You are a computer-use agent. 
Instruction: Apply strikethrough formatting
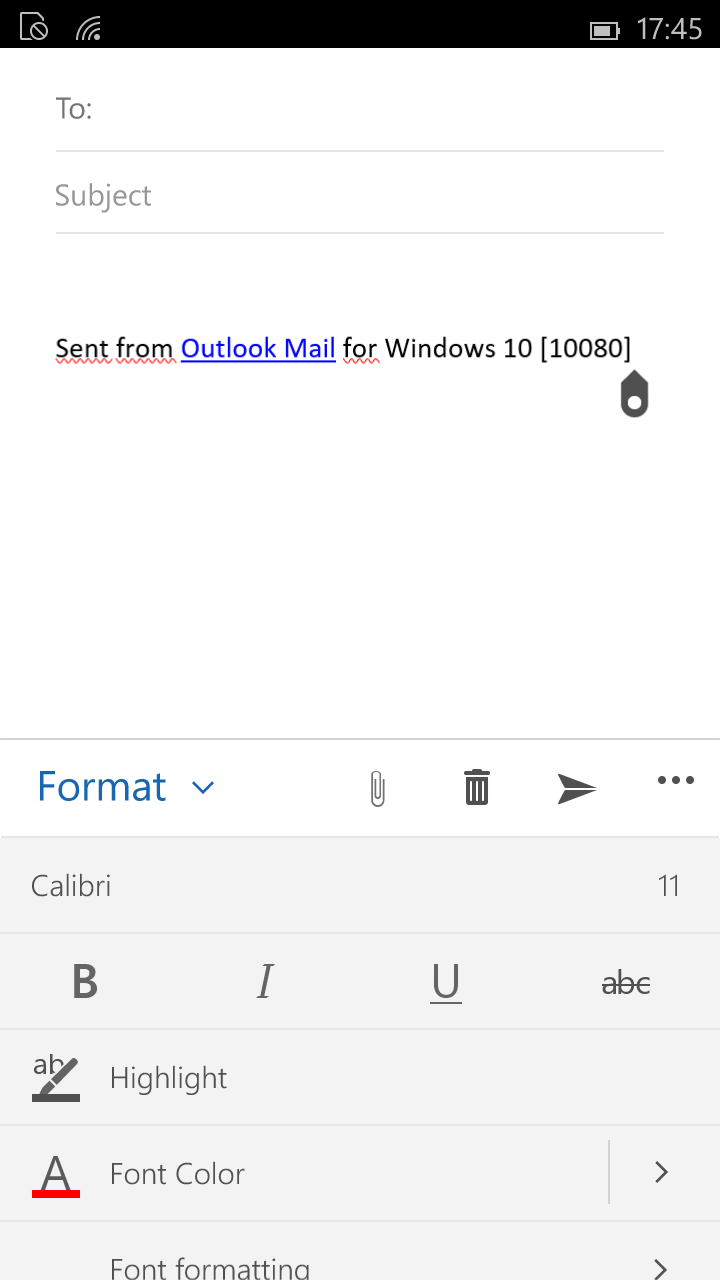[626, 983]
